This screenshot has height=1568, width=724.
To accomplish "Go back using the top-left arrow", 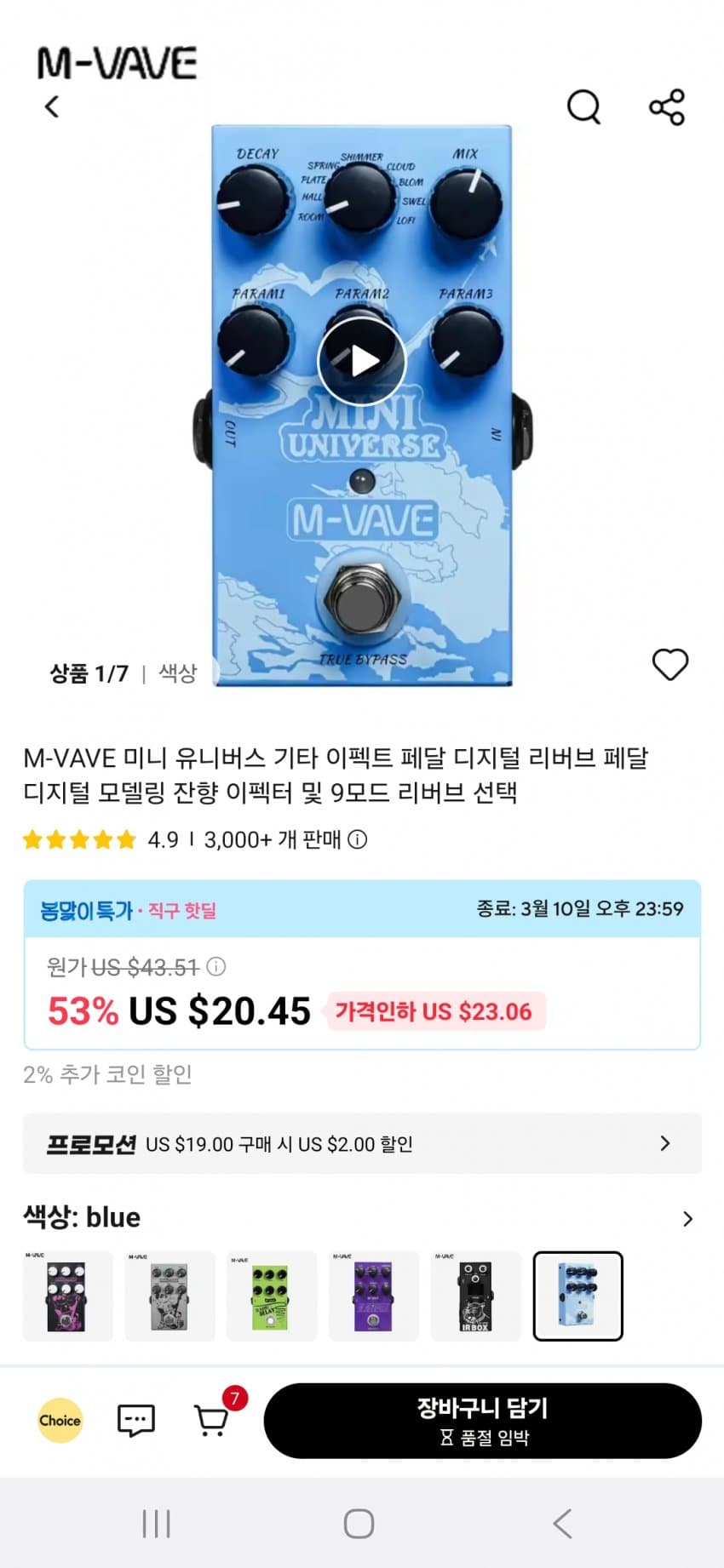I will click(x=52, y=107).
